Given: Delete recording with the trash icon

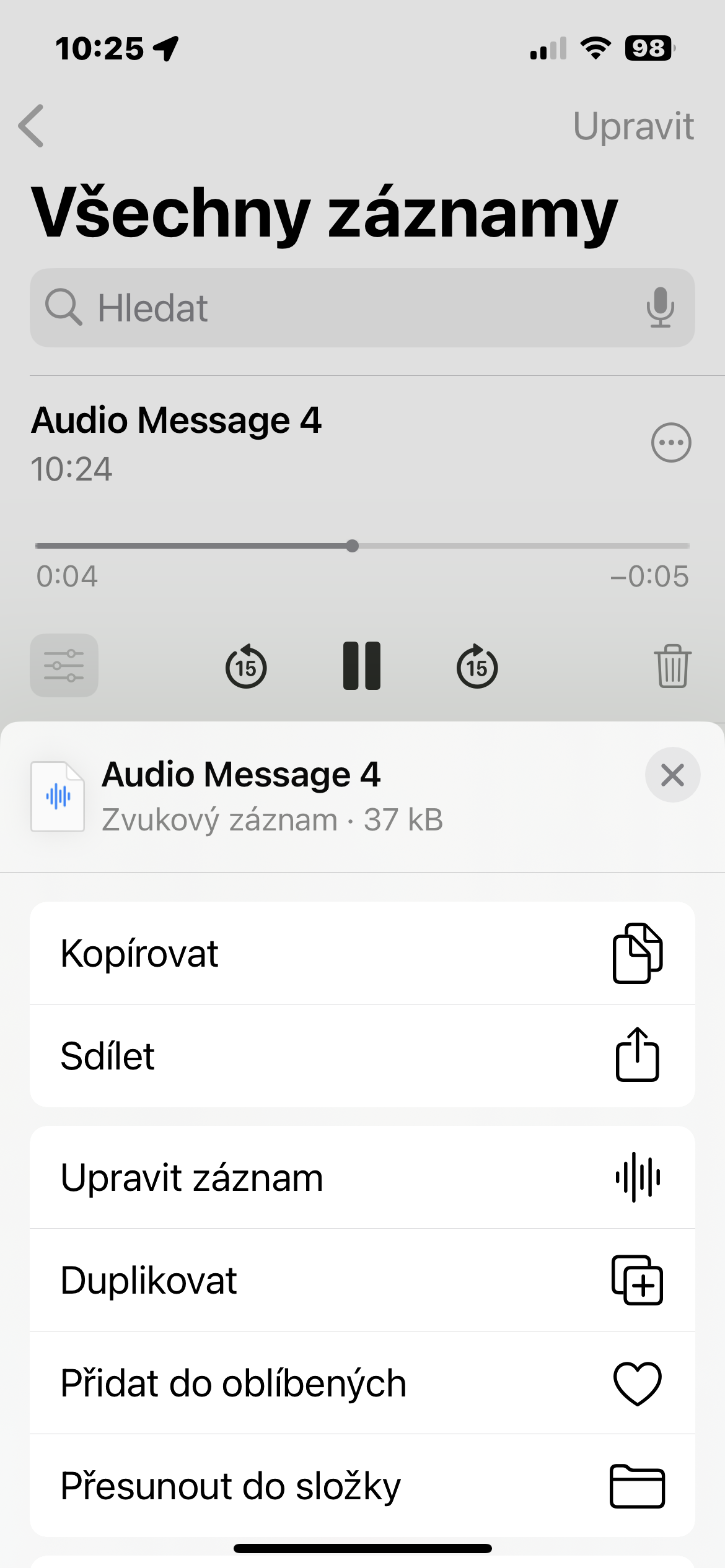Looking at the screenshot, I should 672,666.
